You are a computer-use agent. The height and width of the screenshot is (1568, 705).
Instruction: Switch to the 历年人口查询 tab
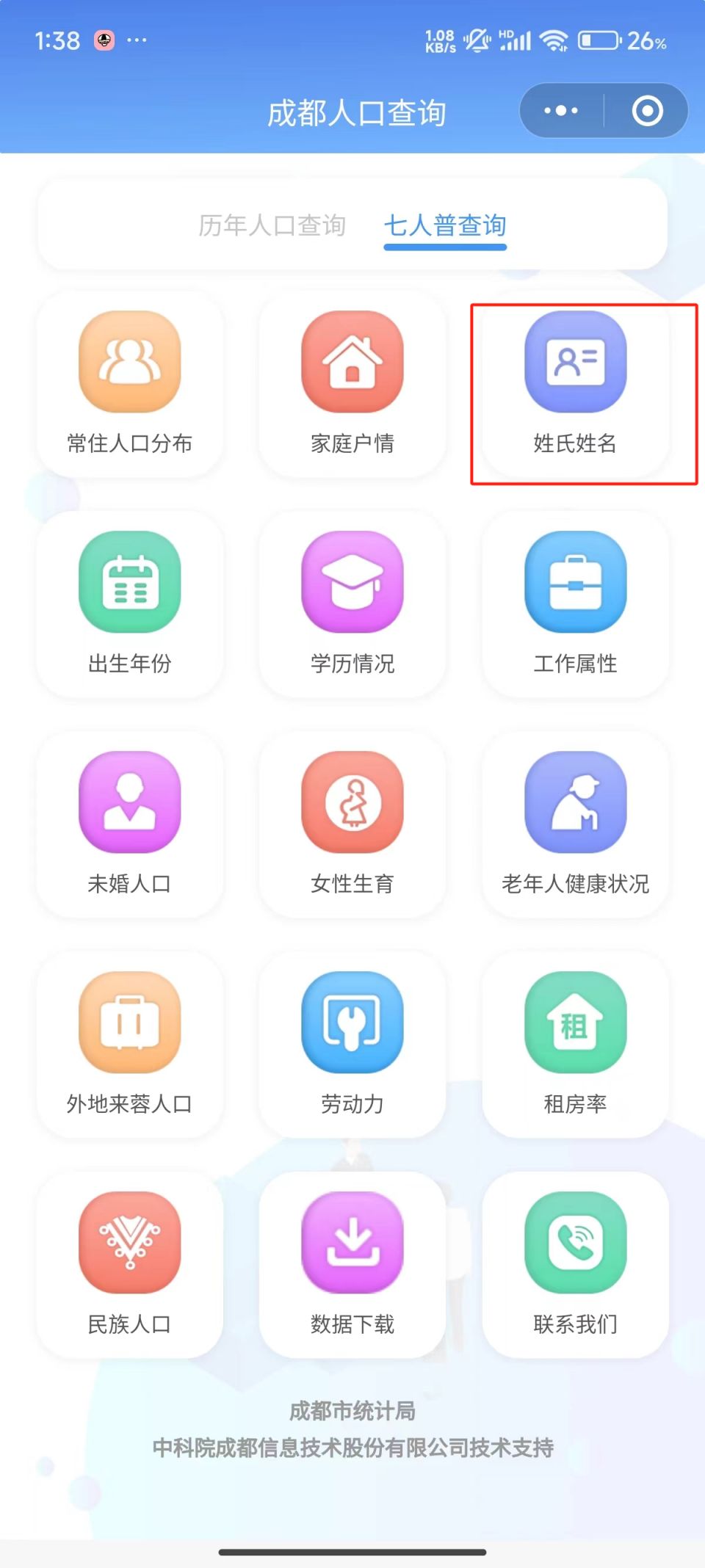point(272,225)
